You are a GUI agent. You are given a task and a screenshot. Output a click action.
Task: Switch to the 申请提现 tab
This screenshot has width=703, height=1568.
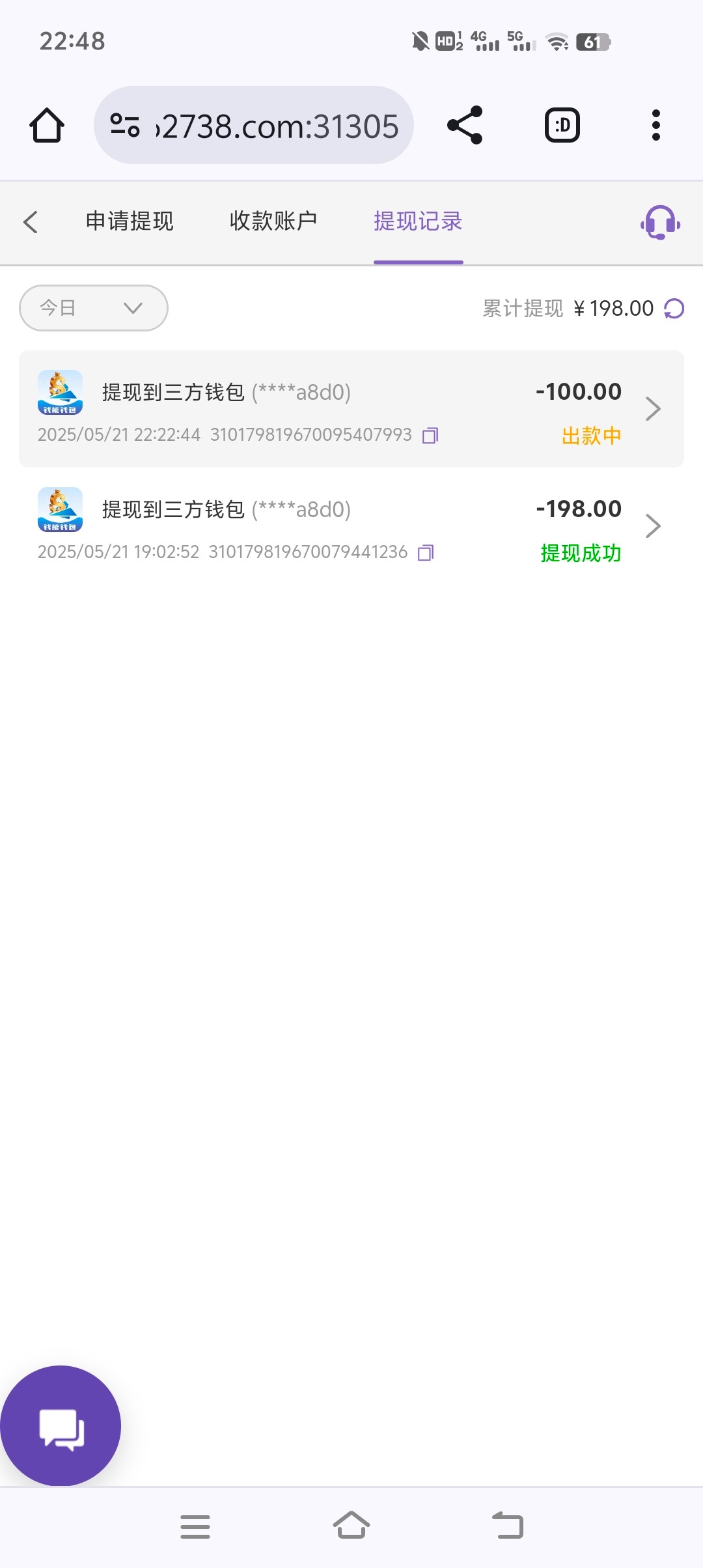[x=130, y=221]
